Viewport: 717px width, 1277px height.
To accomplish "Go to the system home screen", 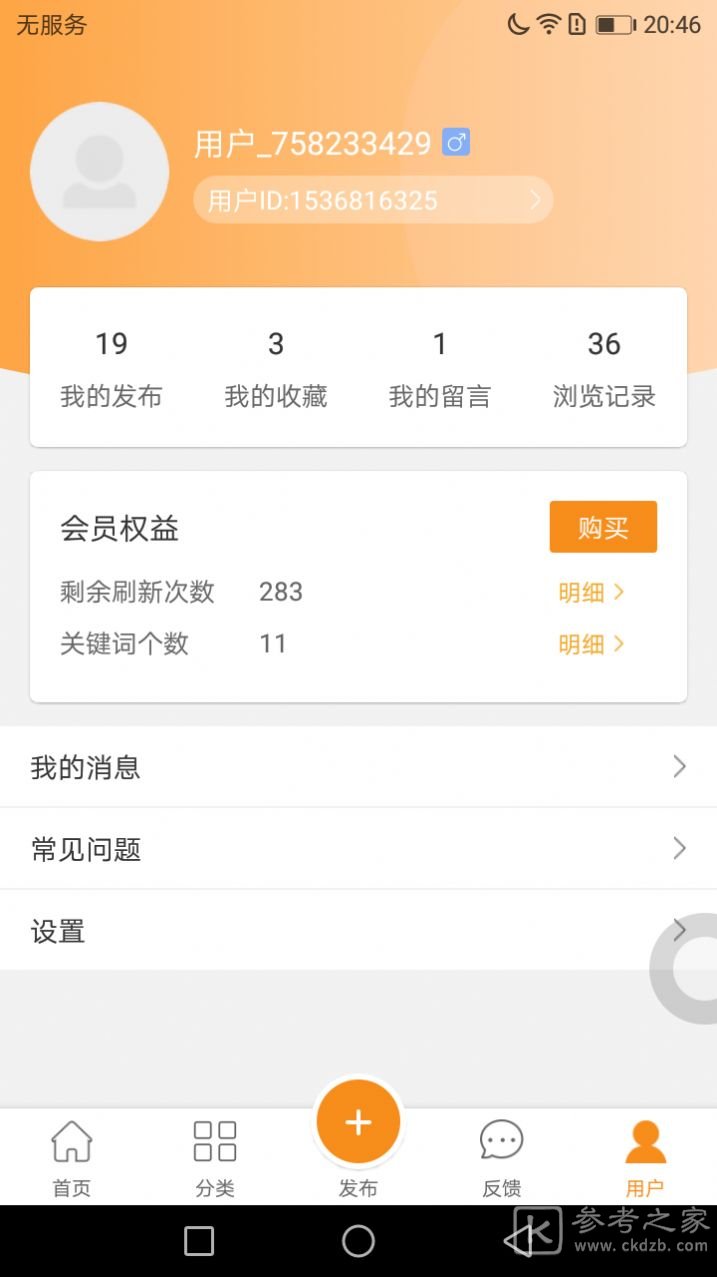I will (358, 1241).
